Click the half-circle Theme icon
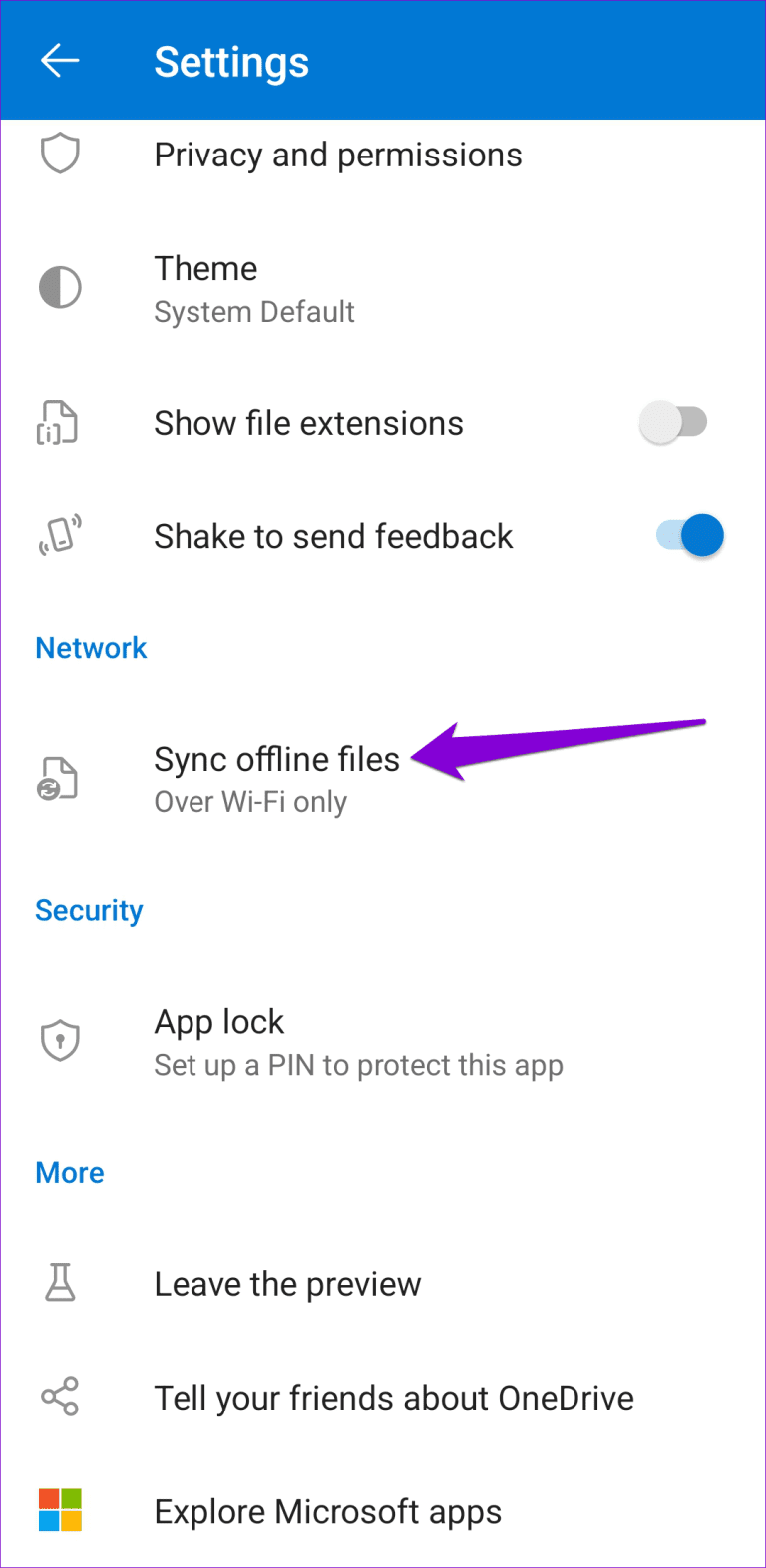The height and width of the screenshot is (1568, 766). pos(59,287)
